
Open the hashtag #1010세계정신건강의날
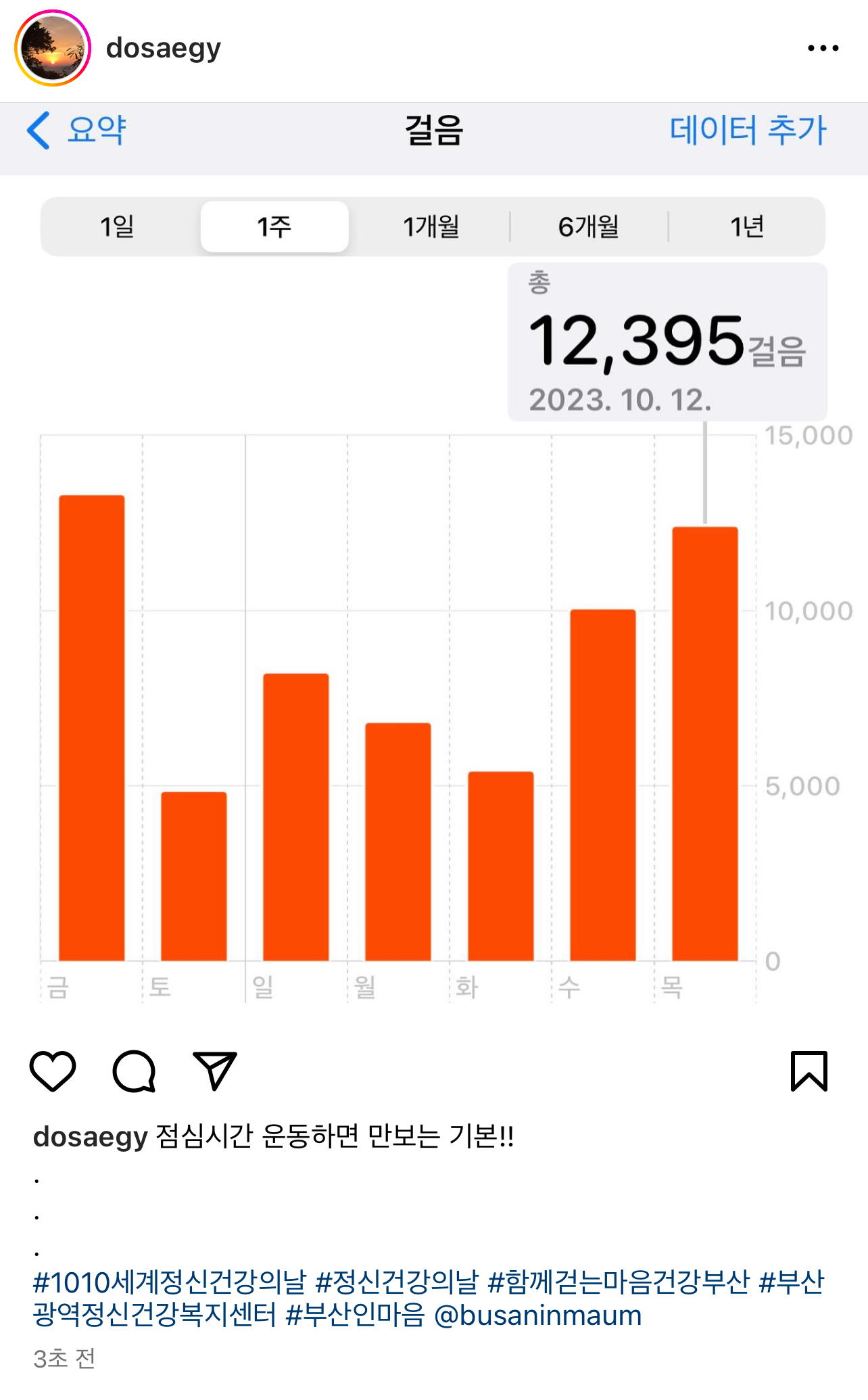pos(169,1282)
